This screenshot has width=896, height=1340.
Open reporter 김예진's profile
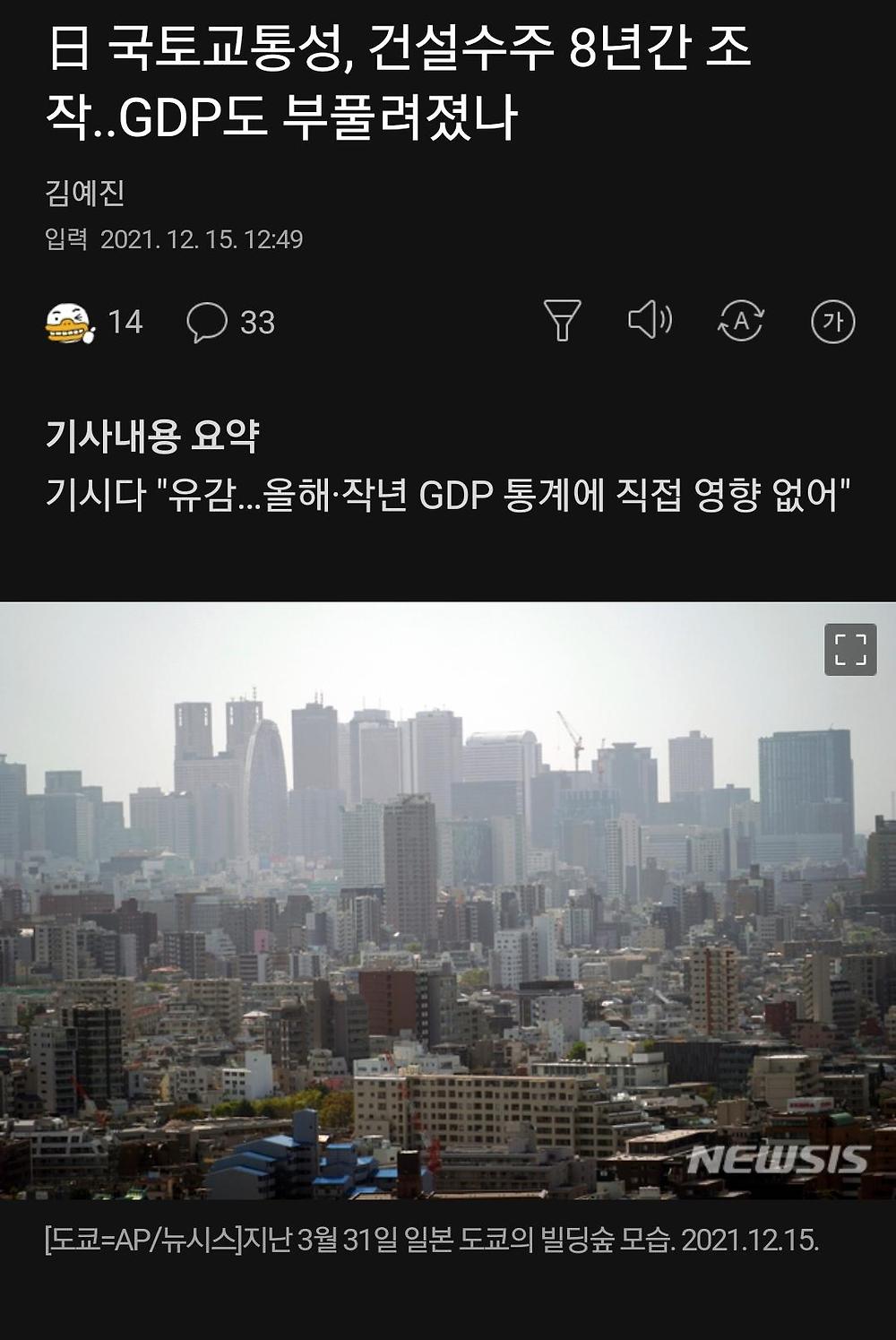tap(85, 194)
